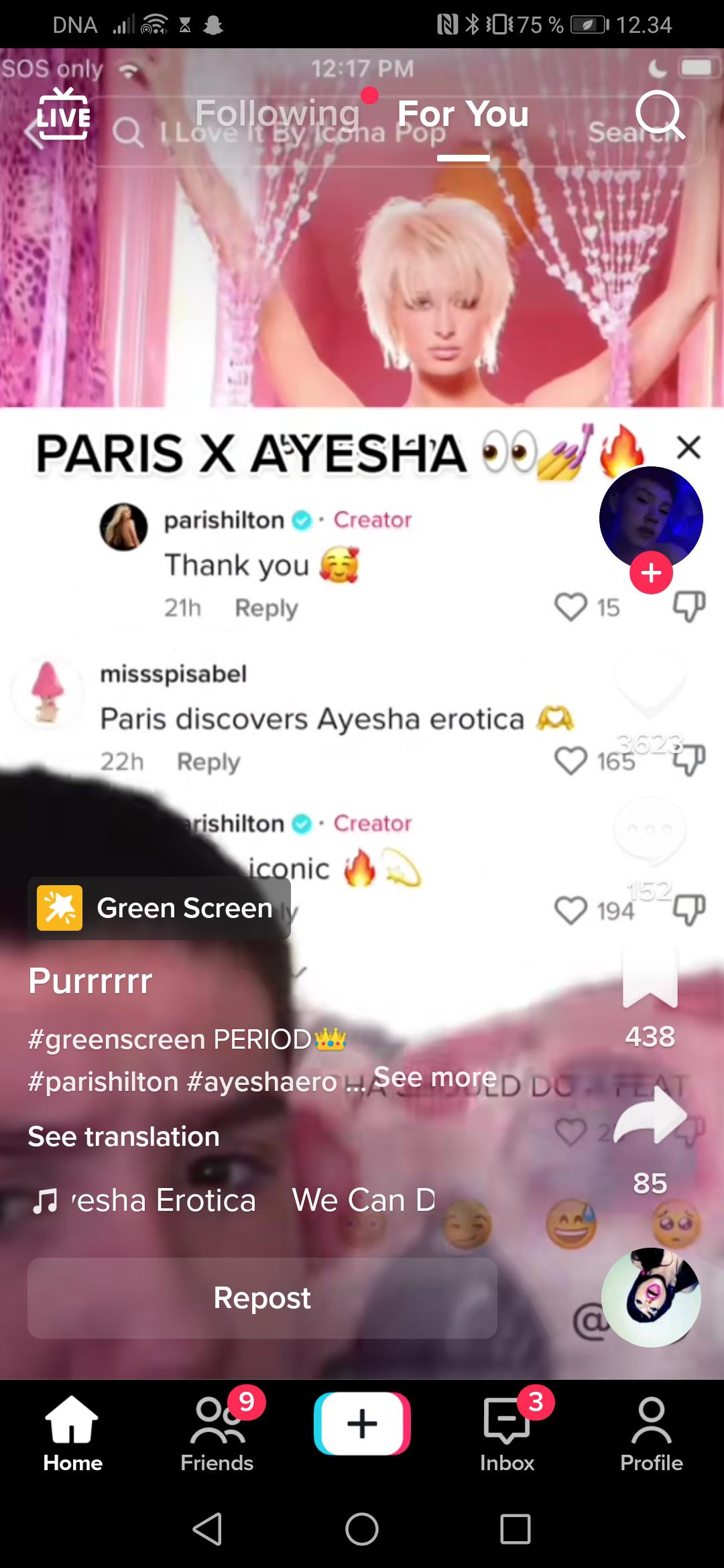Image resolution: width=724 pixels, height=1568 pixels.
Task: Open the LIVE streams icon
Action: point(63,117)
